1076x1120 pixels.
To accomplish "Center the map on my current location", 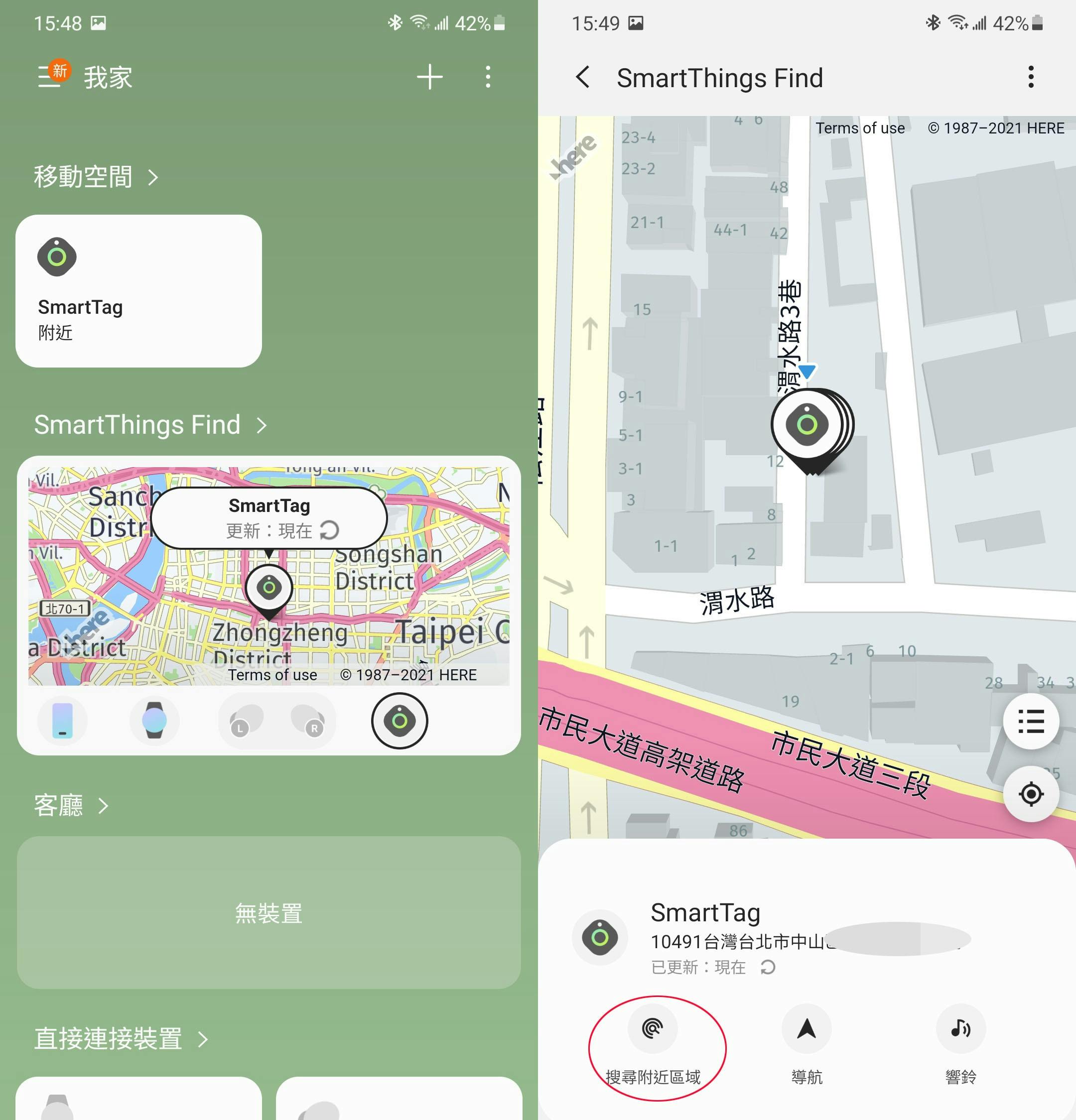I will coord(1030,794).
